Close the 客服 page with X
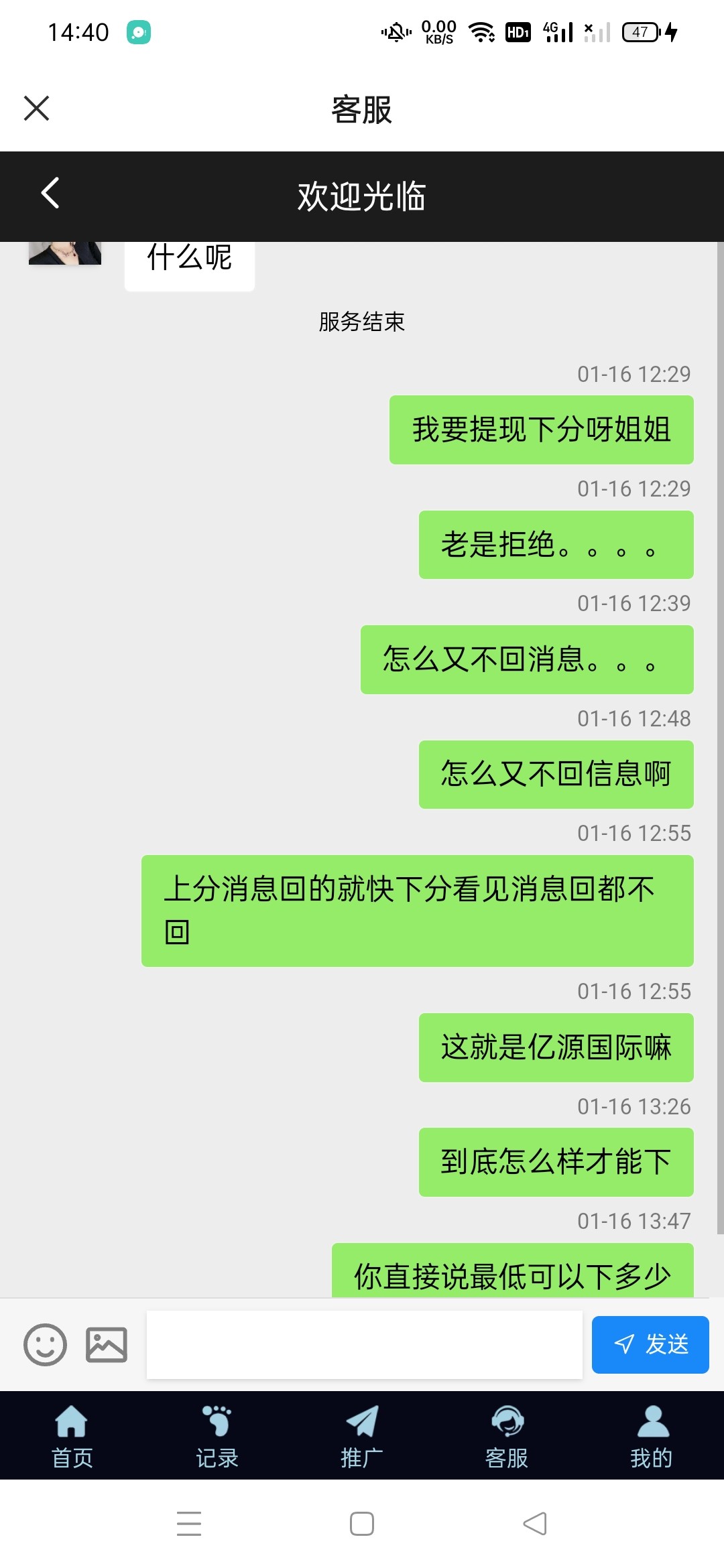 pos(37,108)
